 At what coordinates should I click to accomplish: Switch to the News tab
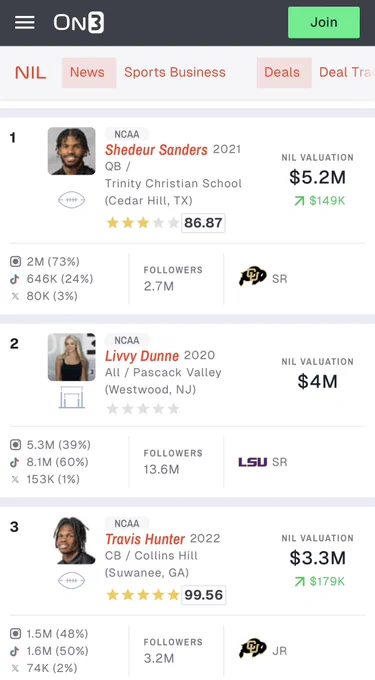87,72
